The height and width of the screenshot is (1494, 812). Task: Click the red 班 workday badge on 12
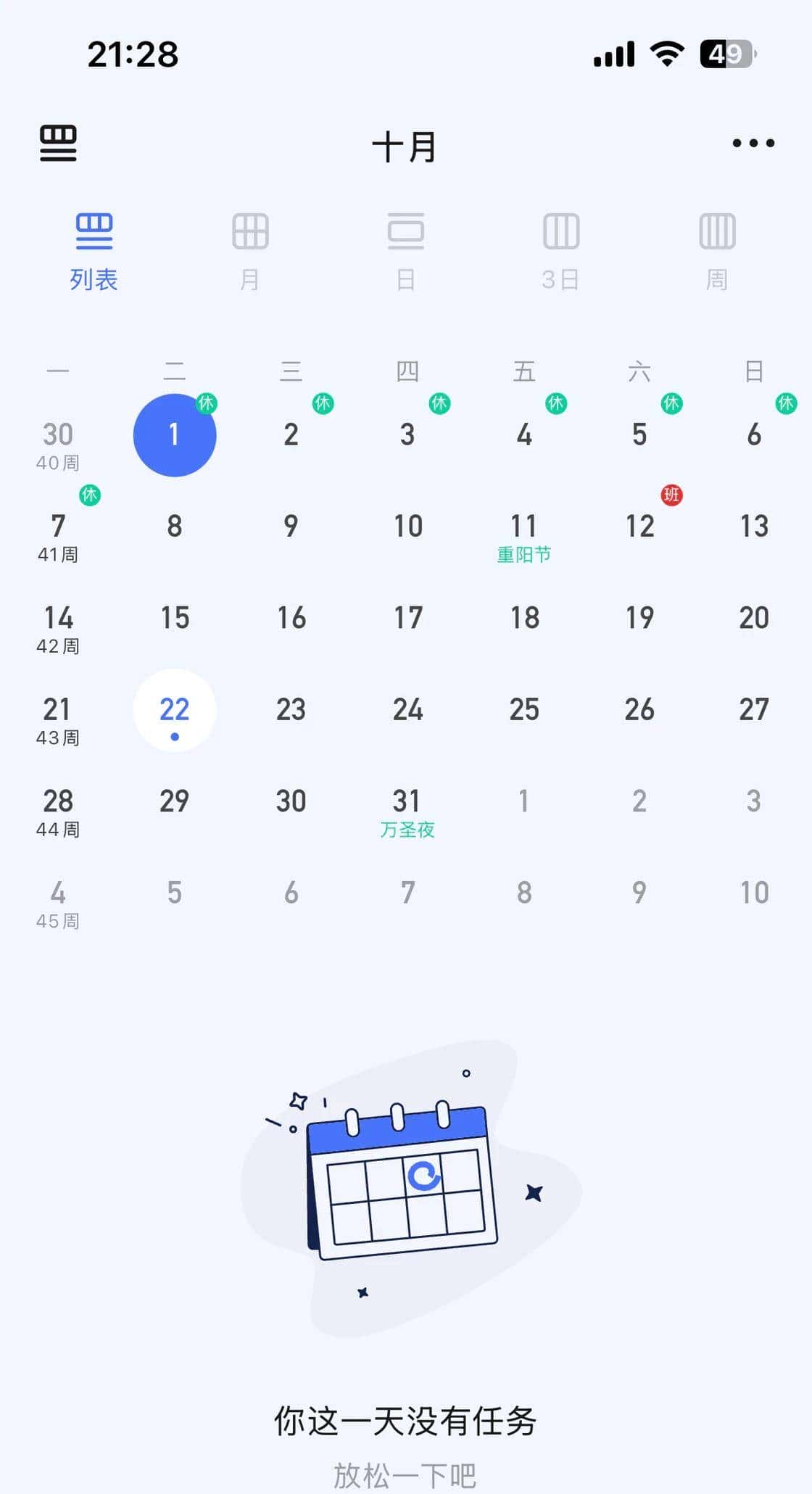(671, 496)
